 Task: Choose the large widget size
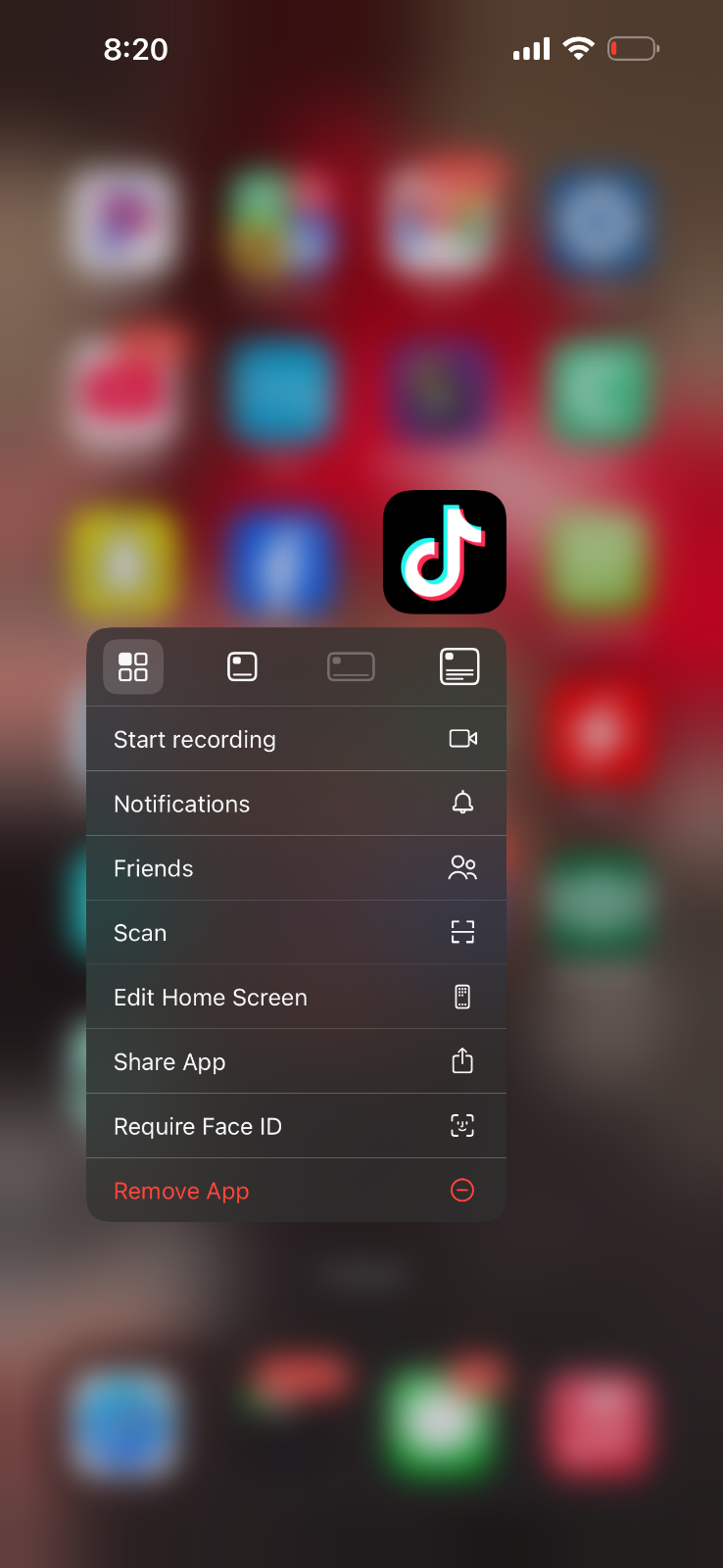click(x=459, y=666)
